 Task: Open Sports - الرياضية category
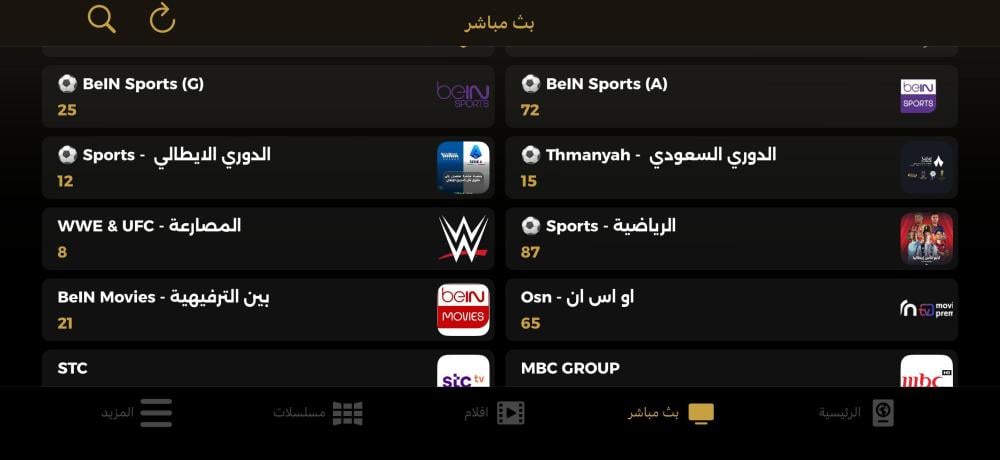click(731, 238)
